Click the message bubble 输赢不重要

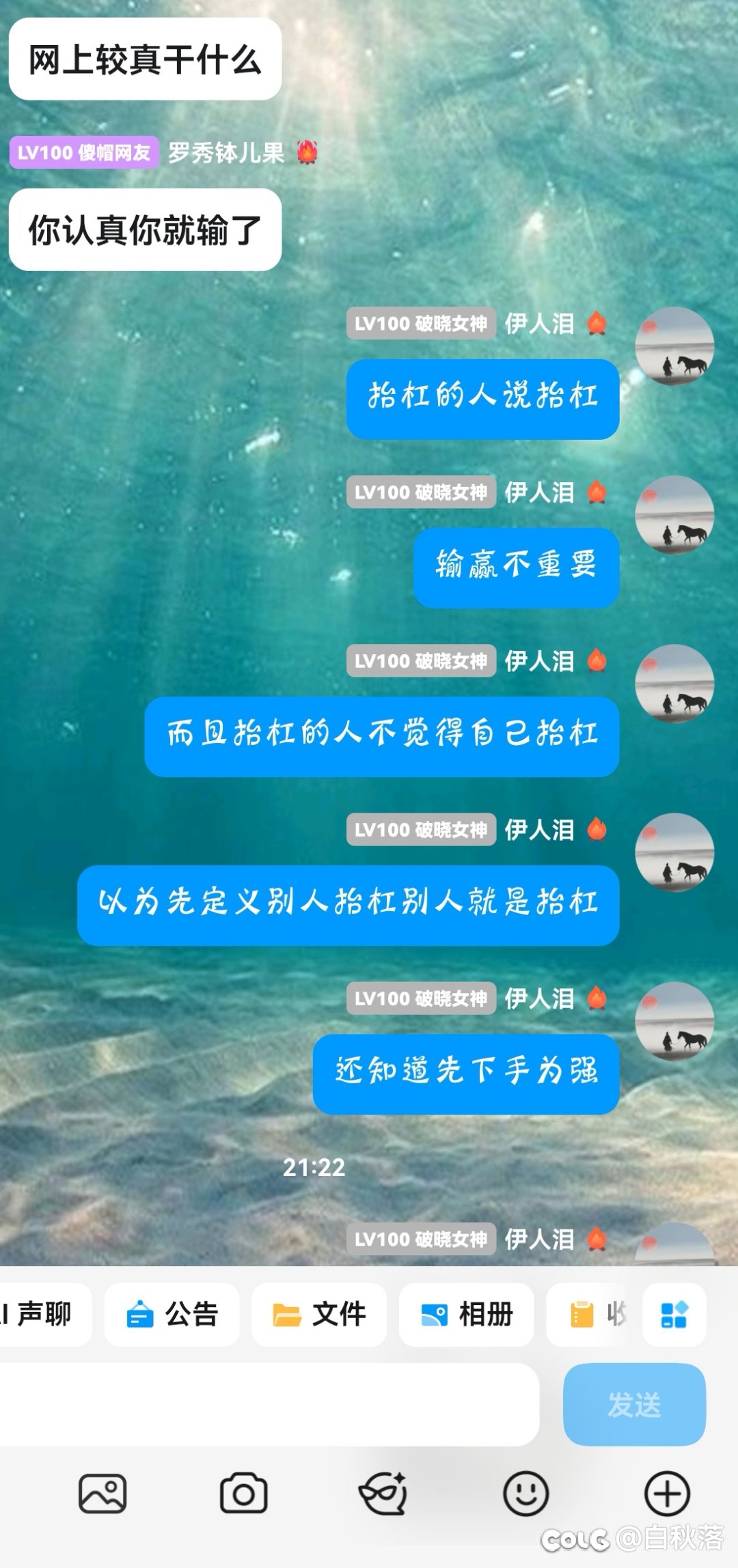pos(516,565)
